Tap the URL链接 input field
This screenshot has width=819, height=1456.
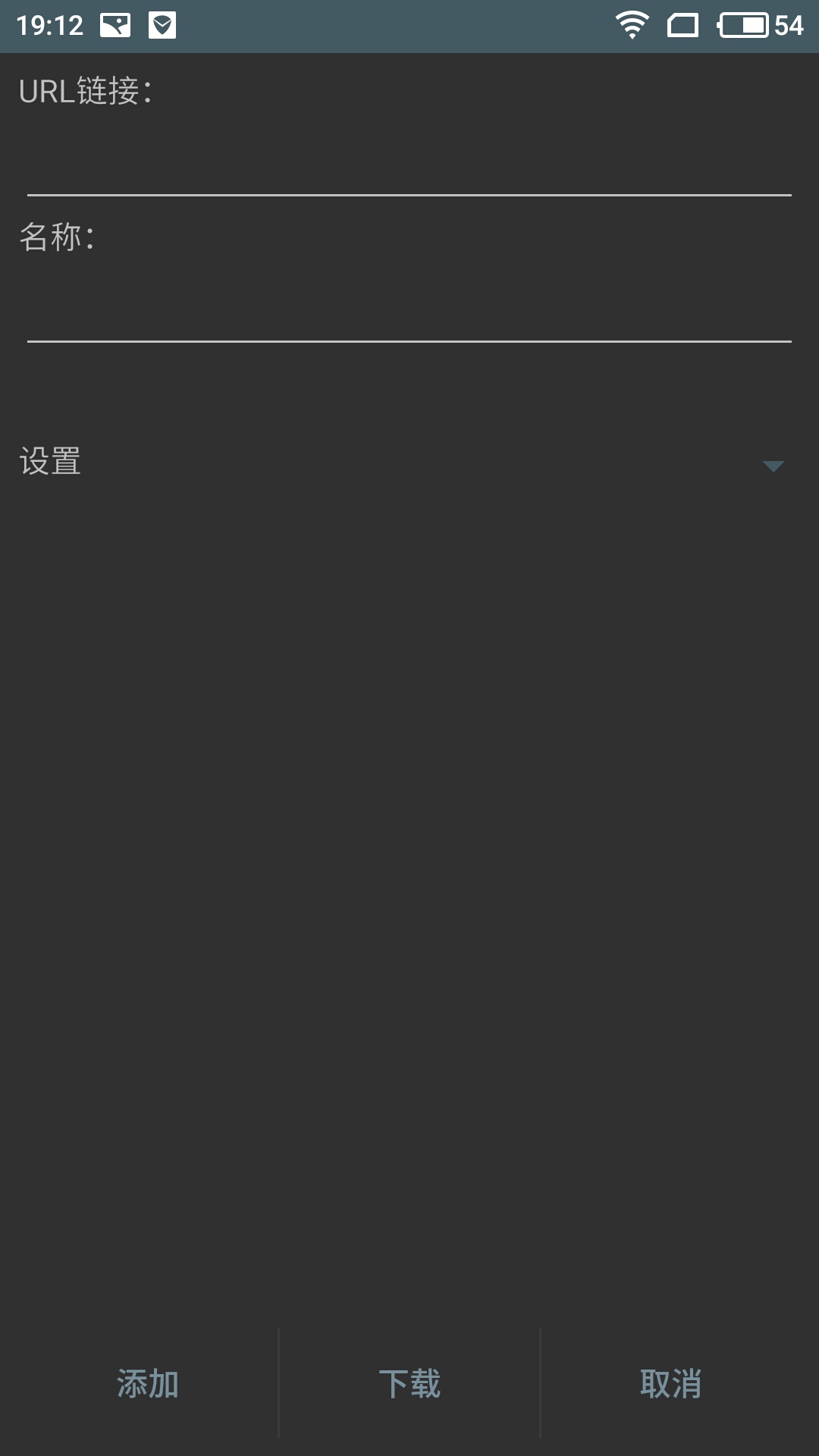point(409,163)
